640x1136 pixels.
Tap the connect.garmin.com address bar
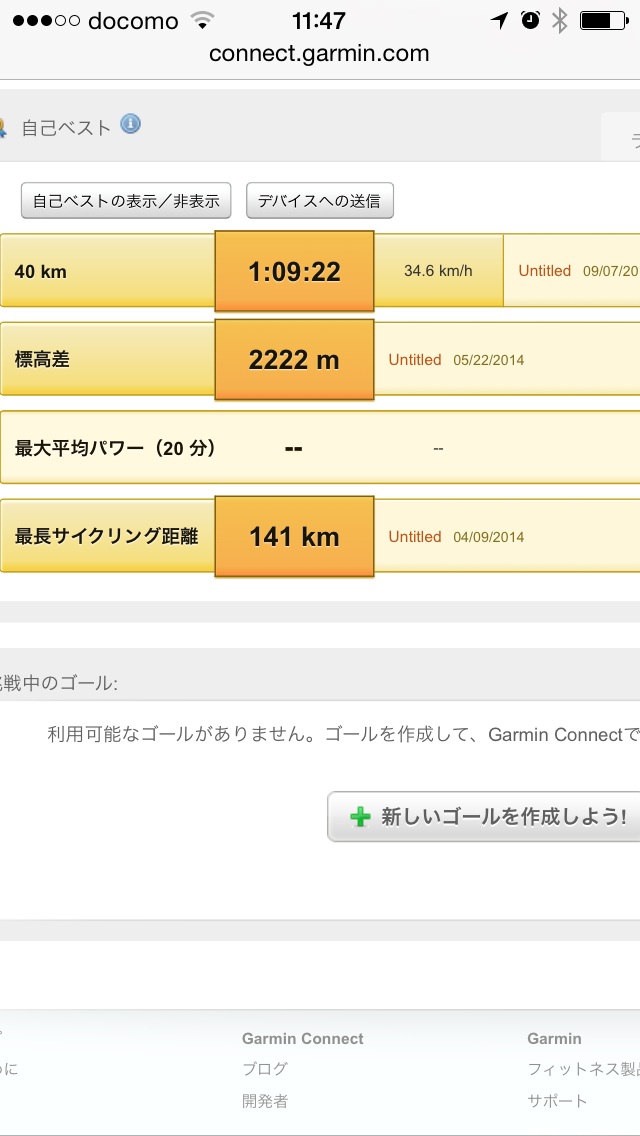point(320,54)
